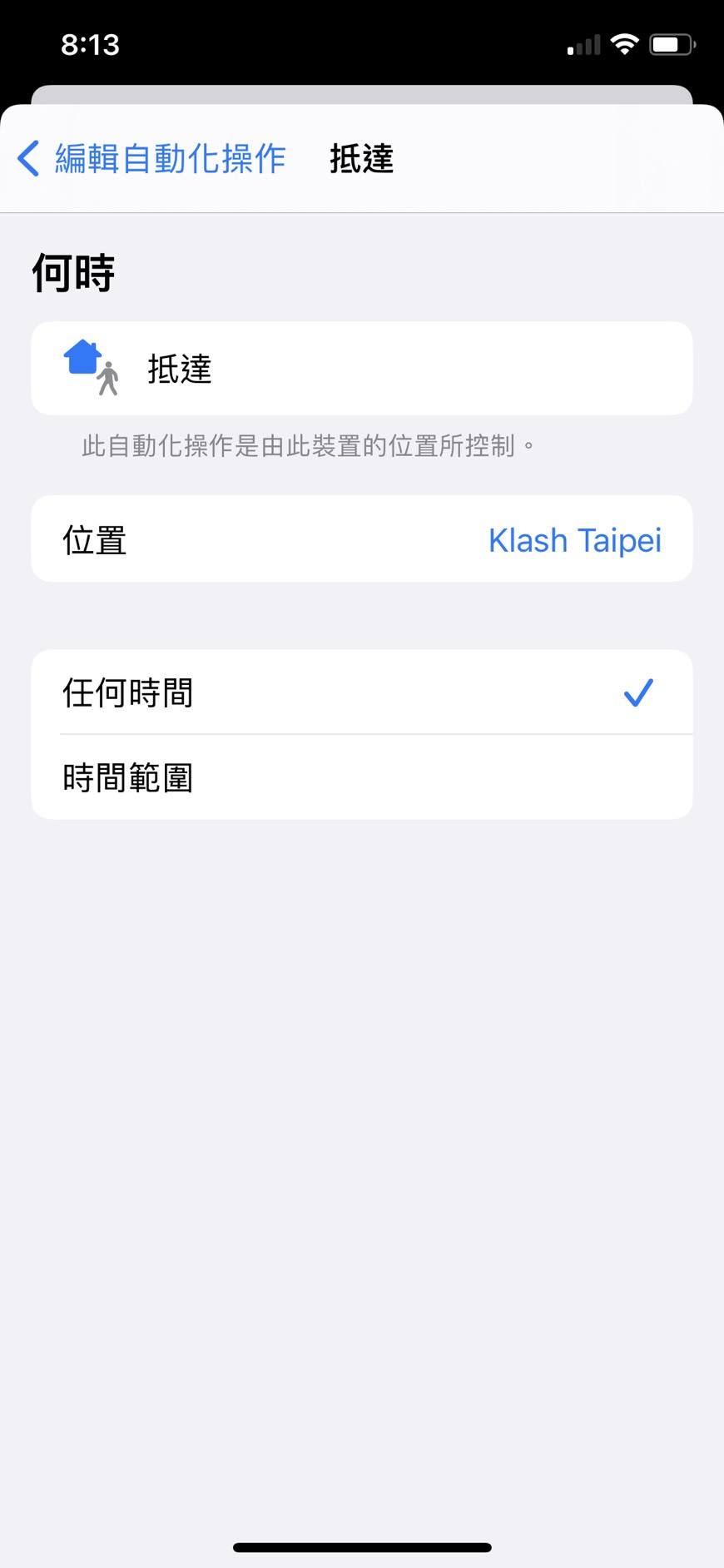The image size is (724, 1568).
Task: Choose the 時間範圍 option
Action: [362, 778]
